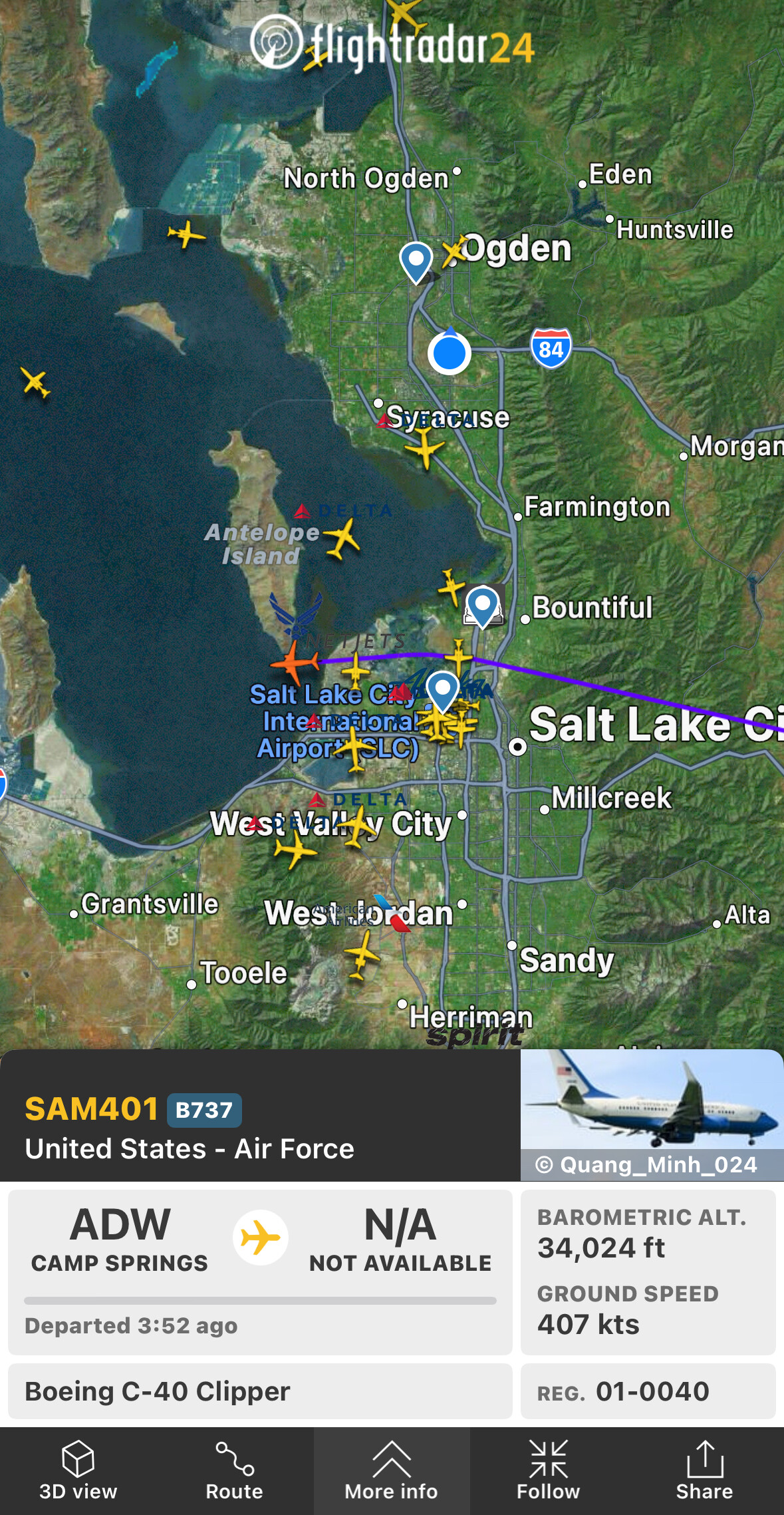The image size is (784, 1515).
Task: Open the 3D view
Action: click(78, 1471)
